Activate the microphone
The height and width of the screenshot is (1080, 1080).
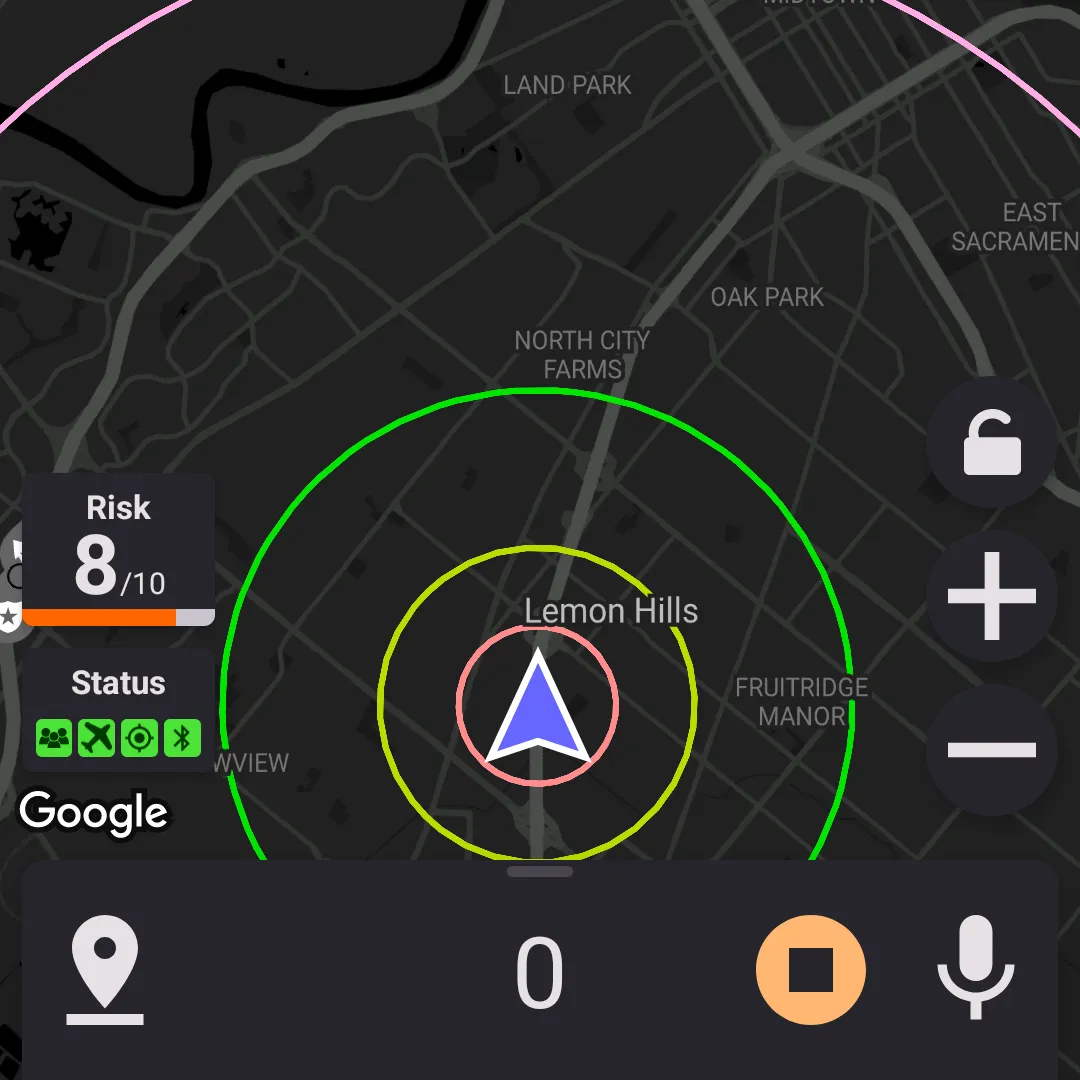pos(975,969)
